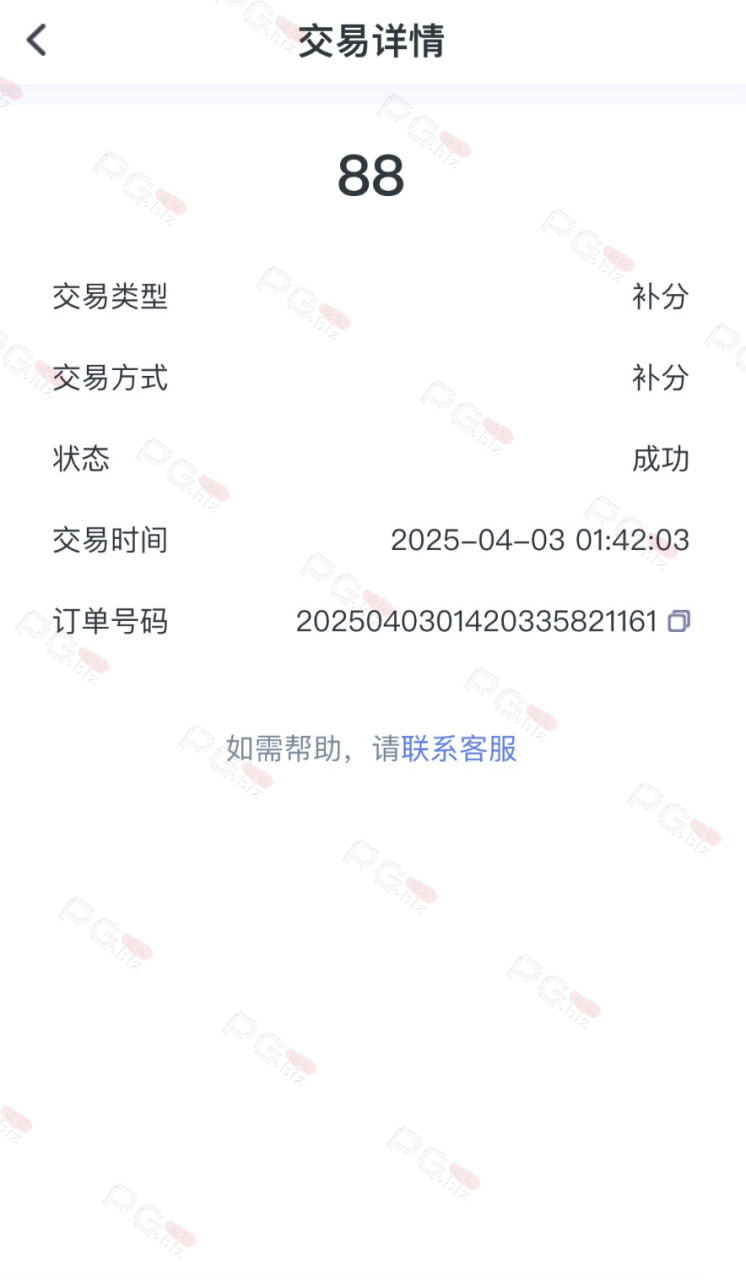Go back from the 交易详情 page
The image size is (746, 1280).
pyautogui.click(x=37, y=41)
